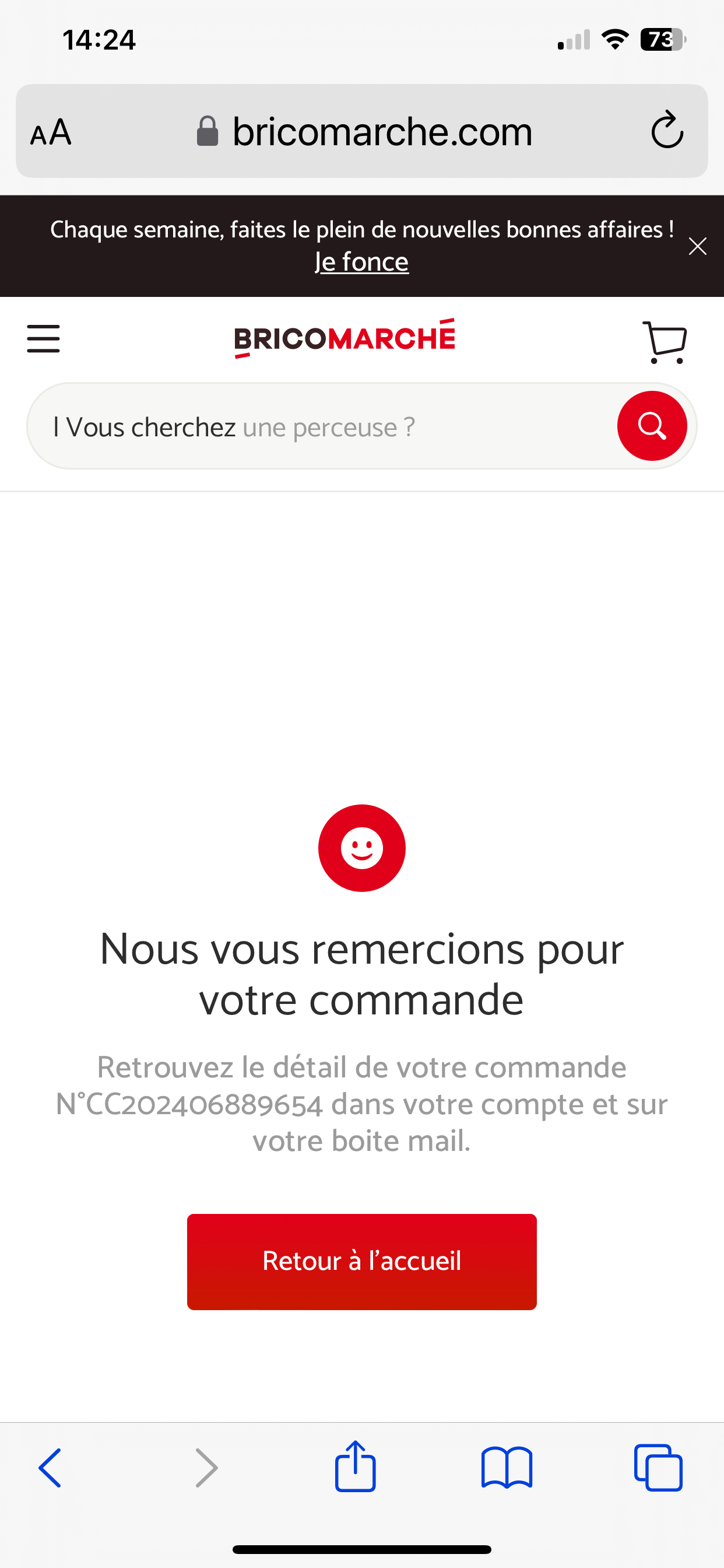This screenshot has width=724, height=1568.
Task: Tap the red search magnifier button
Action: pyautogui.click(x=652, y=425)
